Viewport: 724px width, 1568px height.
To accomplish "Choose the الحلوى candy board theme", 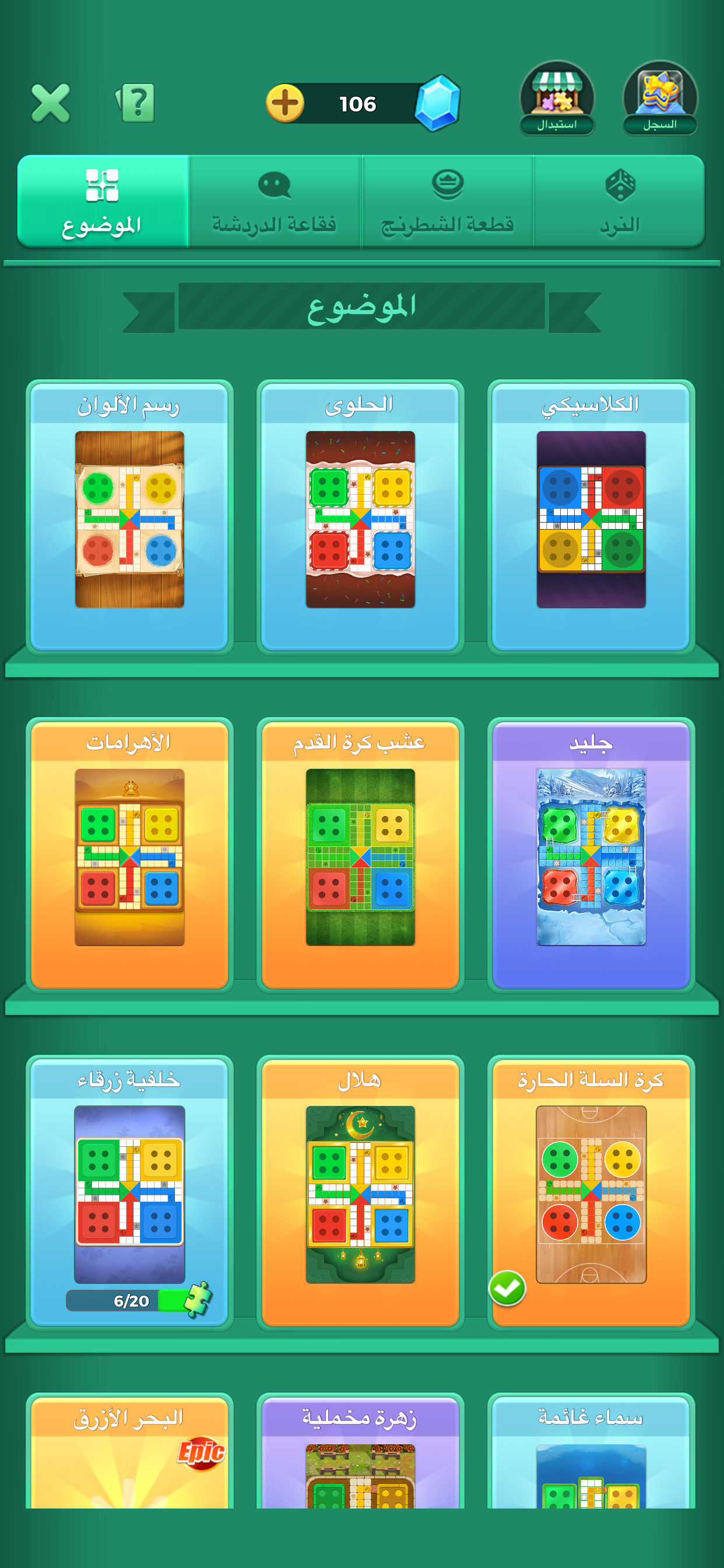I will pyautogui.click(x=360, y=518).
